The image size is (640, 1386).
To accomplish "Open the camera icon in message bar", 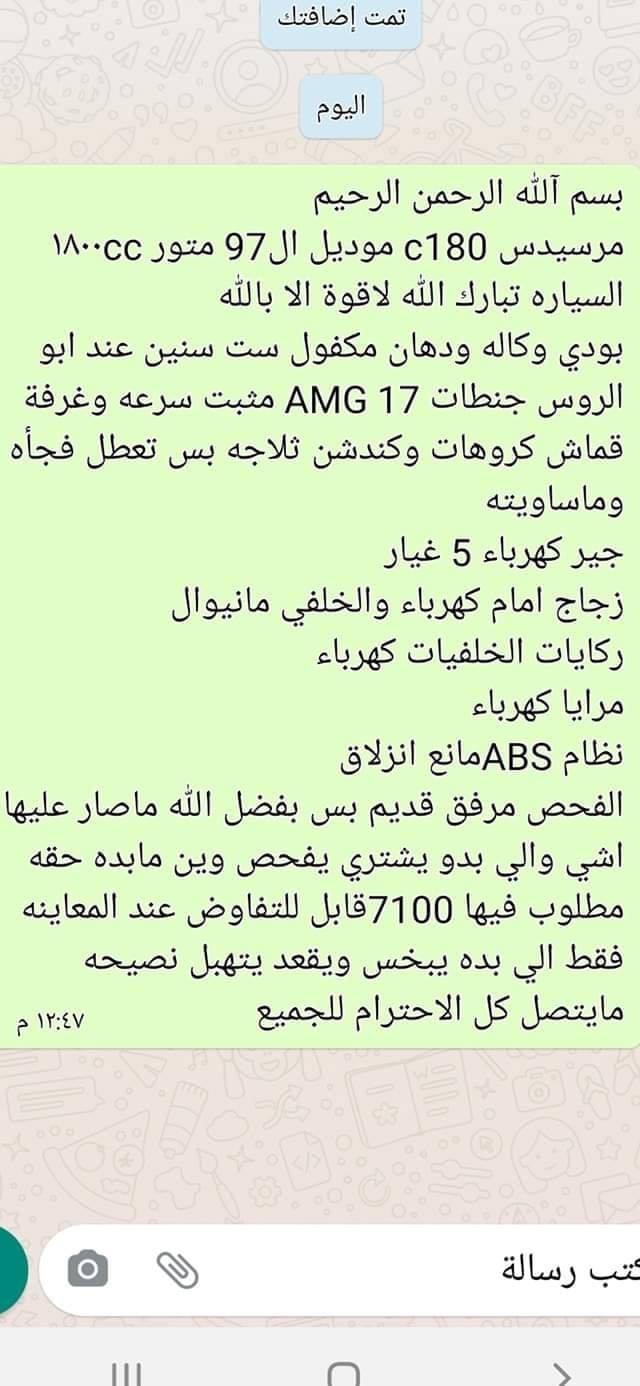I will [87, 1270].
